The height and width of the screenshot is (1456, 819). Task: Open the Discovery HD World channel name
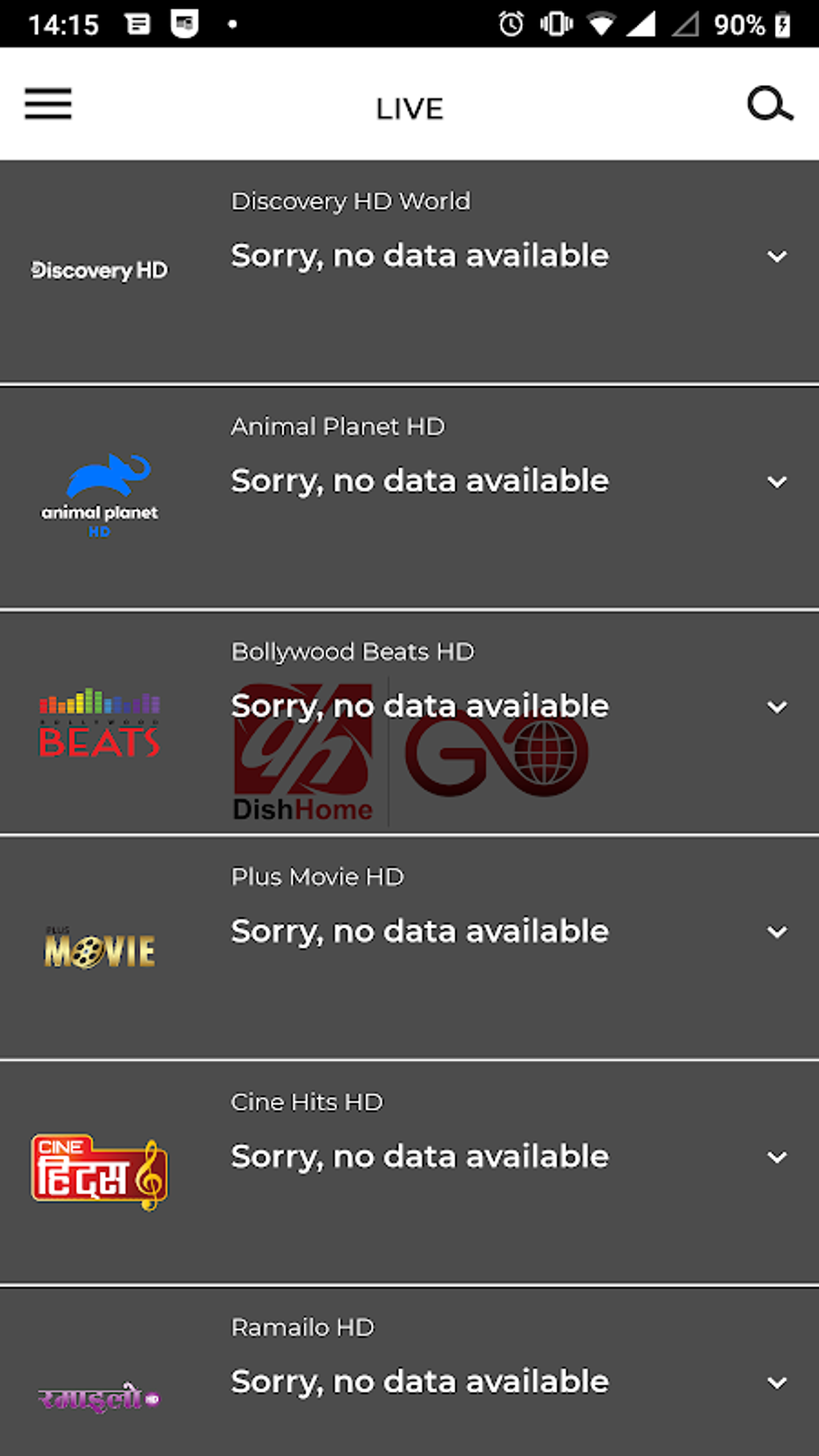click(x=351, y=201)
